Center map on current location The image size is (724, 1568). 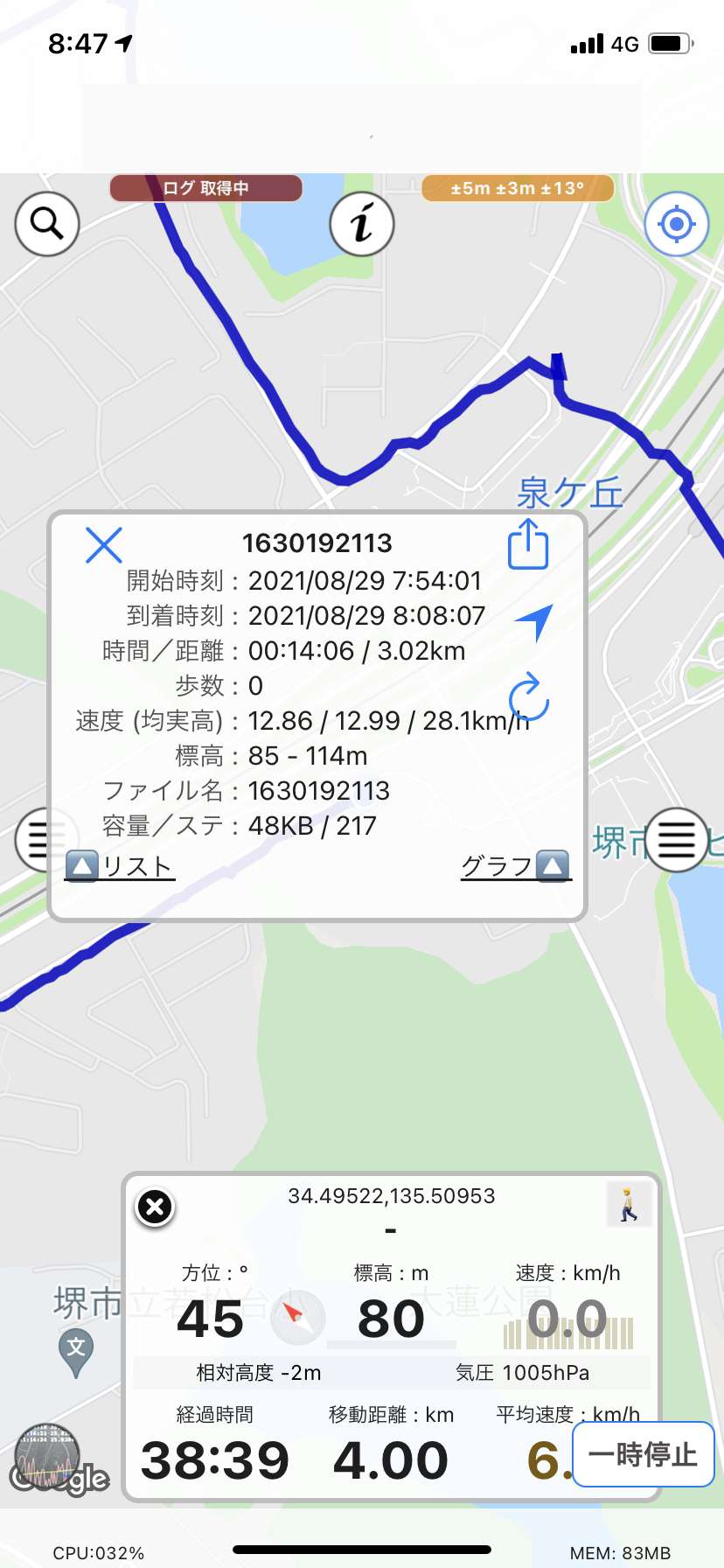pos(676,224)
